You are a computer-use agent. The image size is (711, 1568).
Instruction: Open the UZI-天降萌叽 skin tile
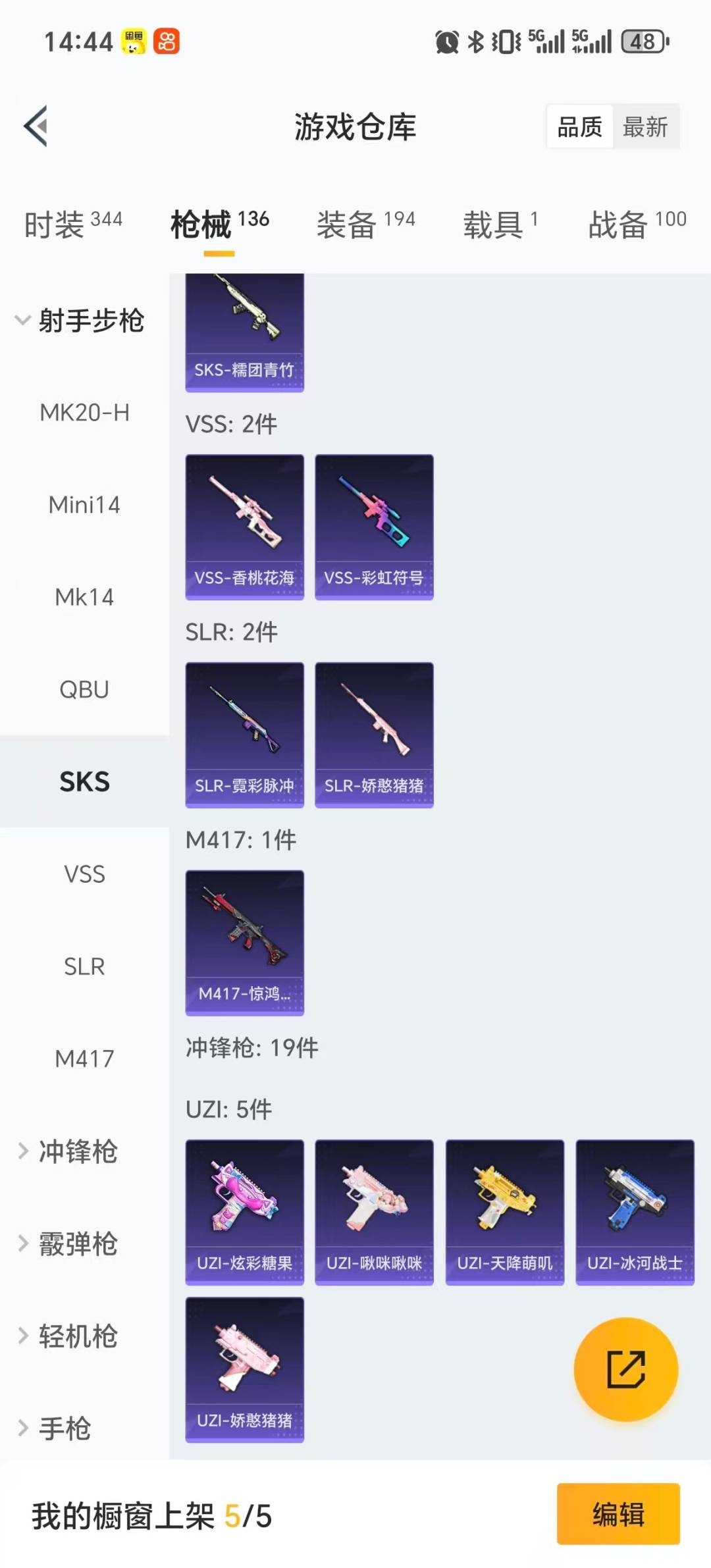click(x=504, y=1212)
